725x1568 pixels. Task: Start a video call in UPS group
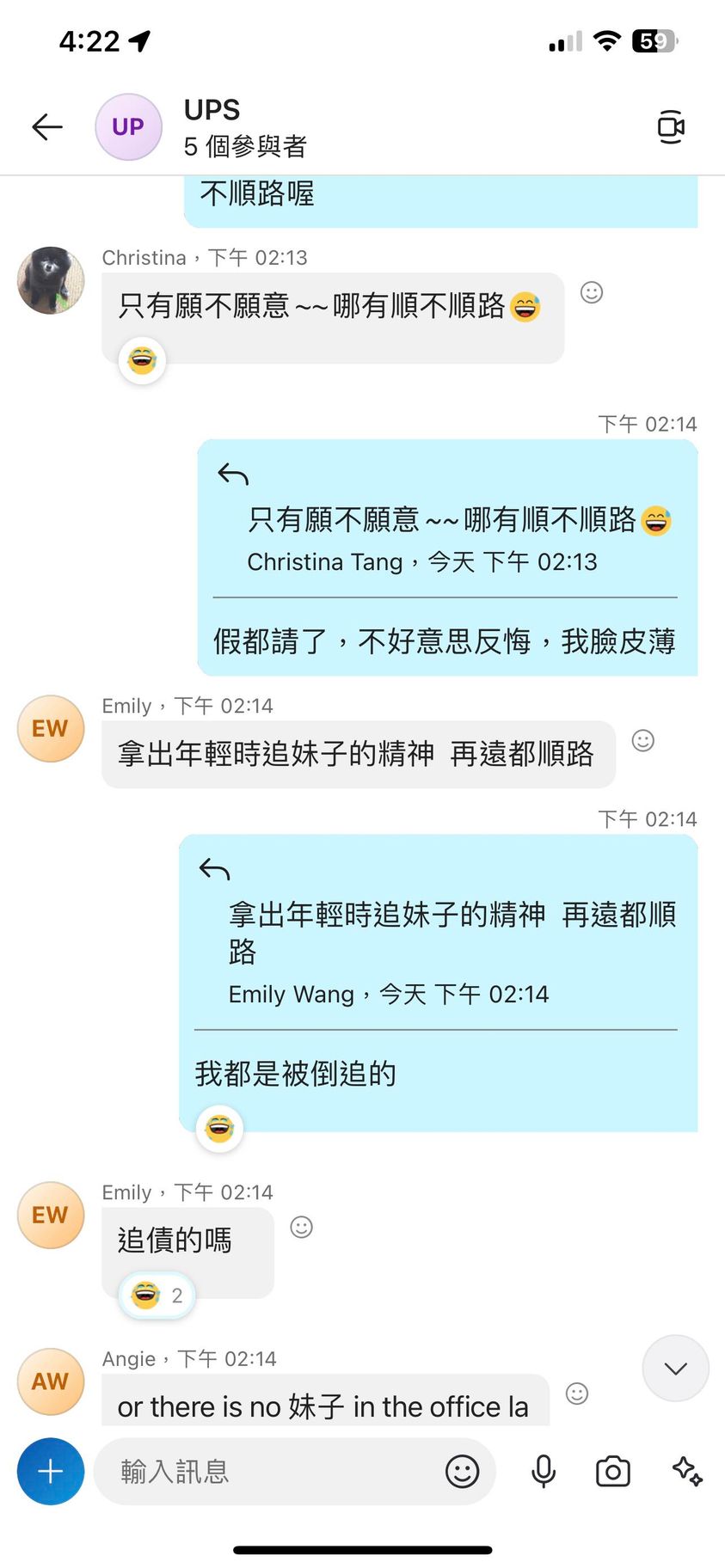(x=670, y=127)
